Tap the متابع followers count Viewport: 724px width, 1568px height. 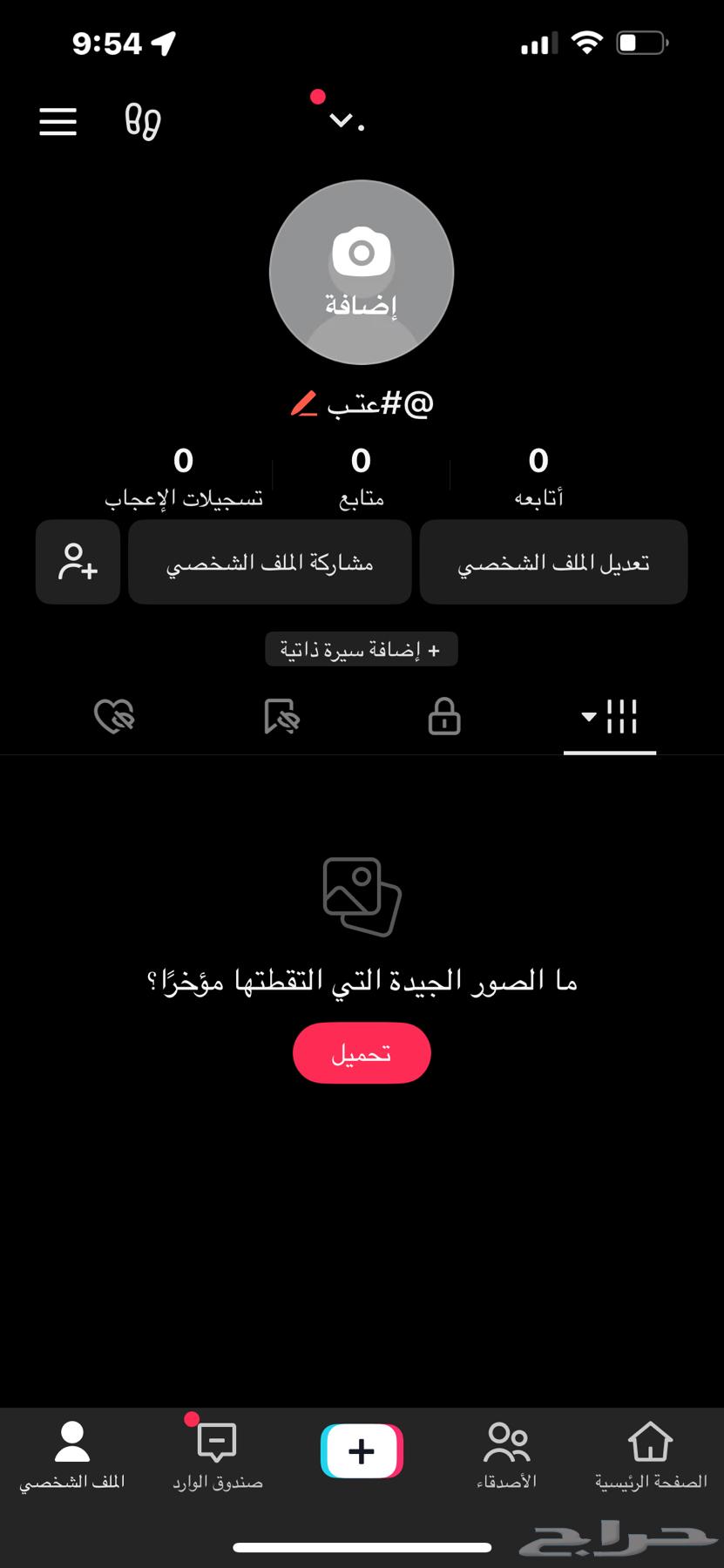point(360,475)
